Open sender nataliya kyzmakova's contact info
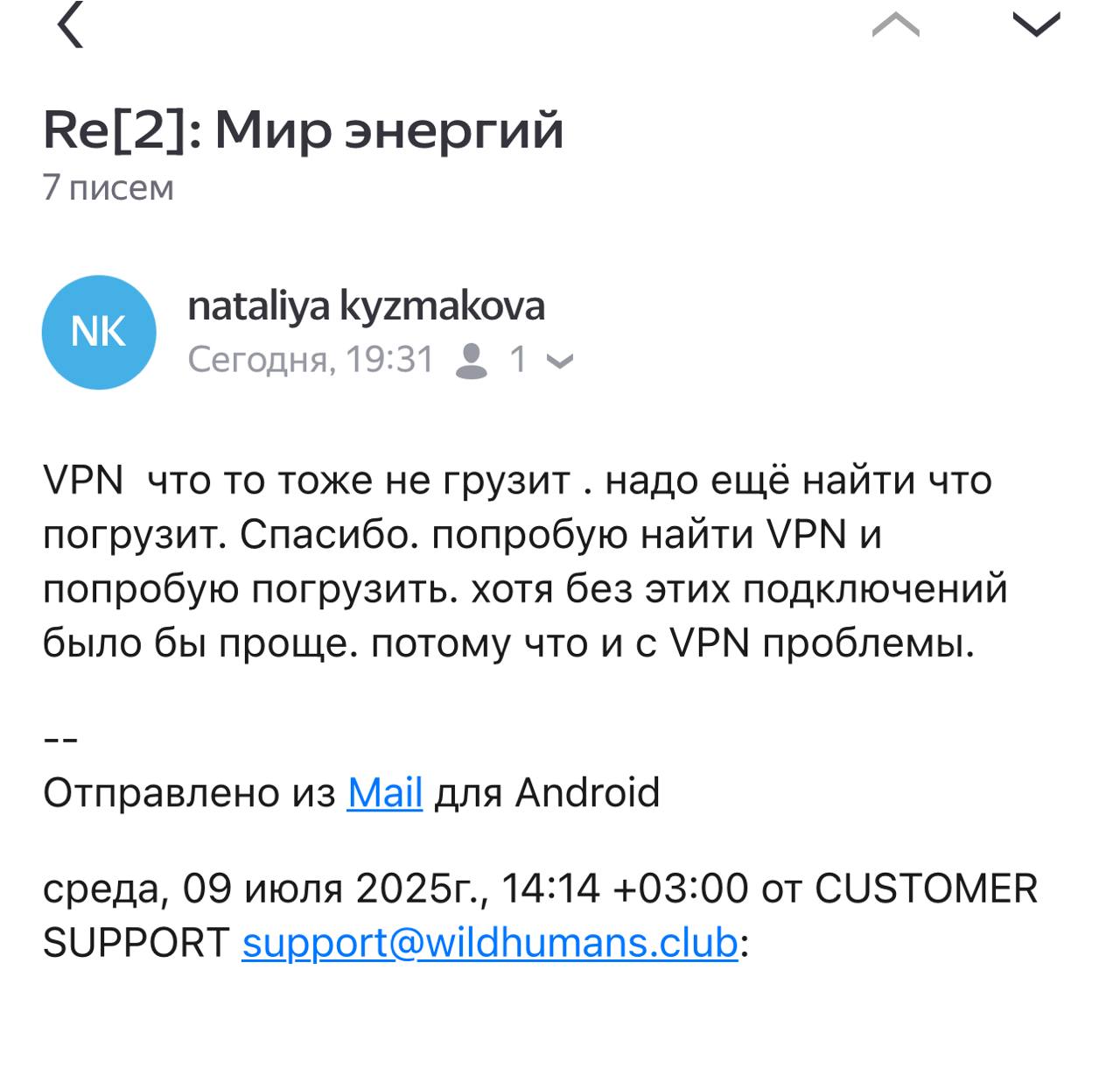The image size is (1120, 1068). tap(366, 306)
